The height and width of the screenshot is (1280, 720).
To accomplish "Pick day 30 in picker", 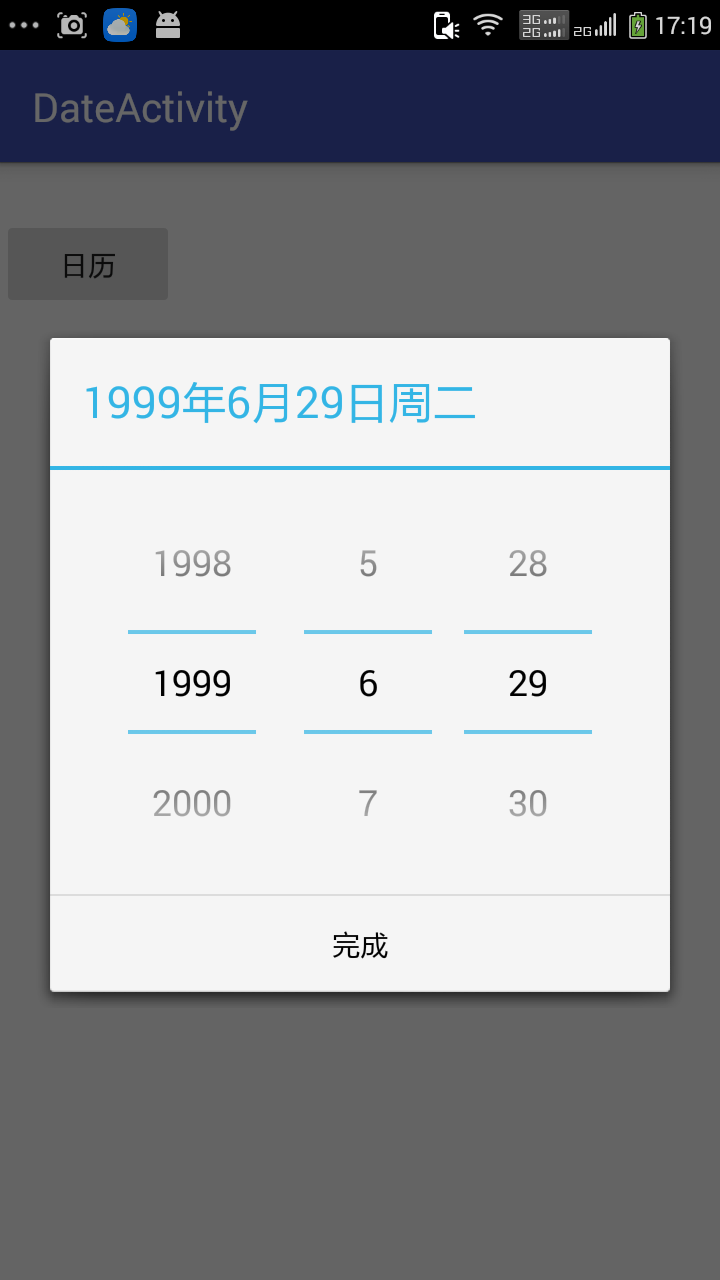I will pyautogui.click(x=528, y=804).
